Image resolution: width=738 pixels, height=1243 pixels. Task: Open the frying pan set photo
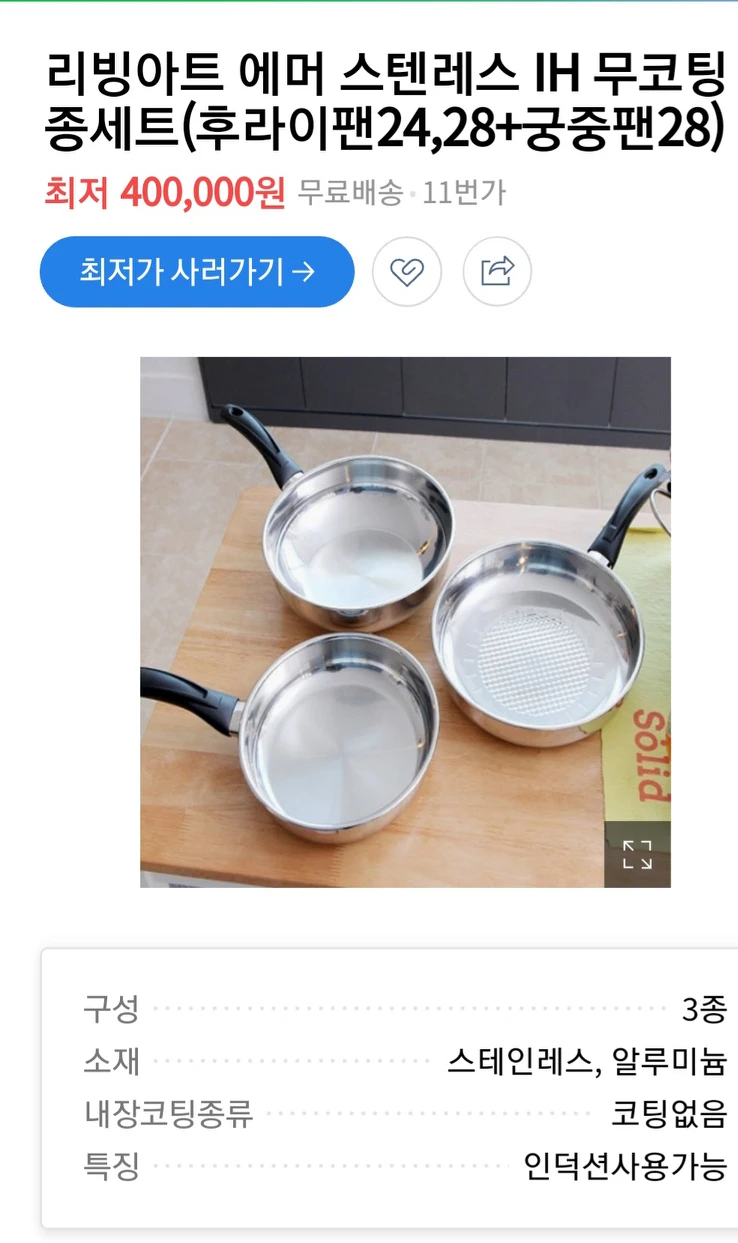click(405, 620)
